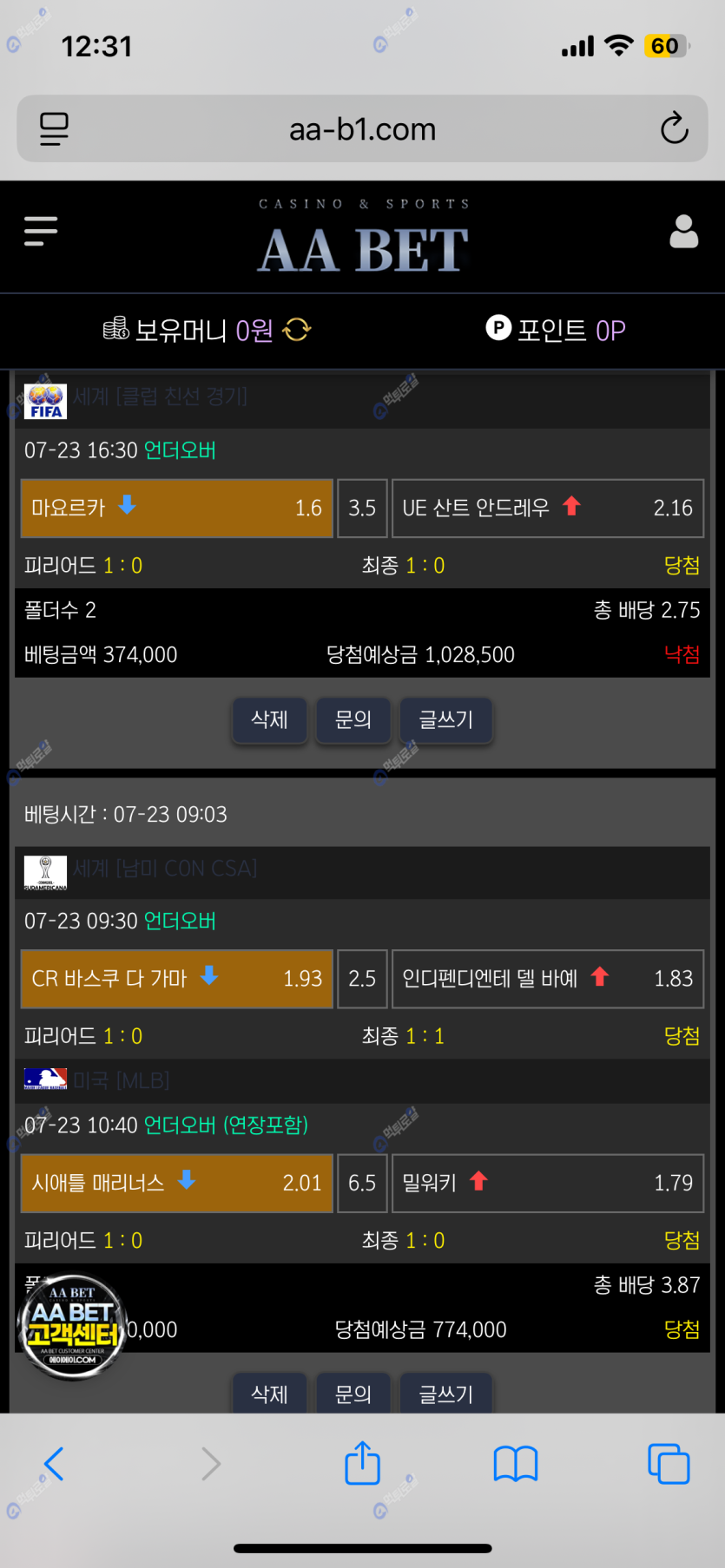
Task: Delete the bet with 374,000 베팅금액
Action: tap(269, 719)
